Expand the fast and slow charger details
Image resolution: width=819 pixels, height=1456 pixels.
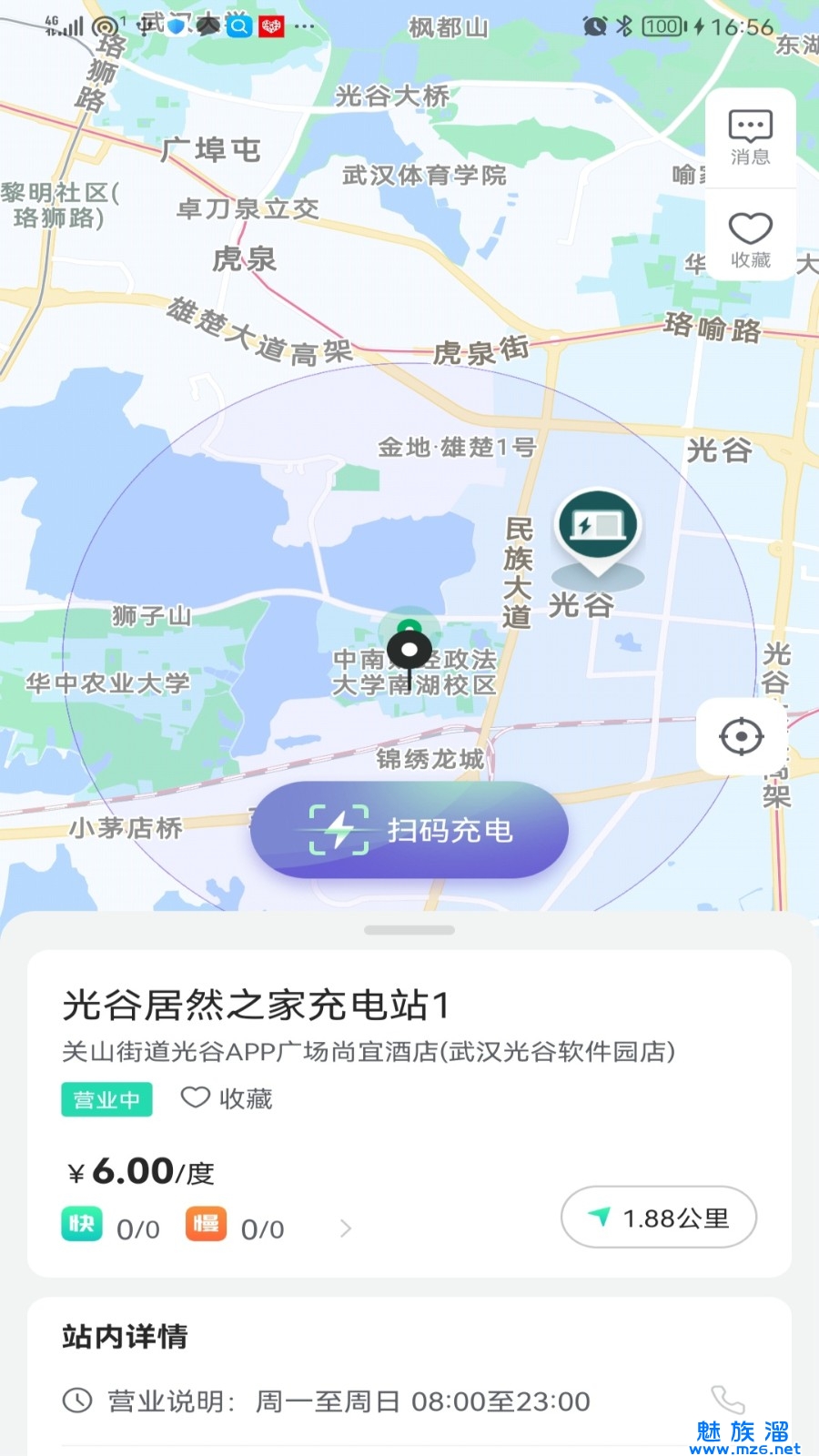click(x=345, y=1228)
